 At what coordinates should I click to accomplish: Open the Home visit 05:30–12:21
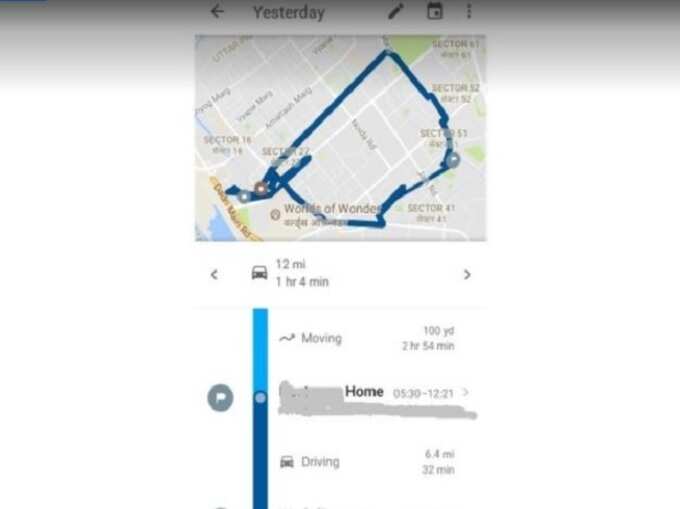point(375,394)
